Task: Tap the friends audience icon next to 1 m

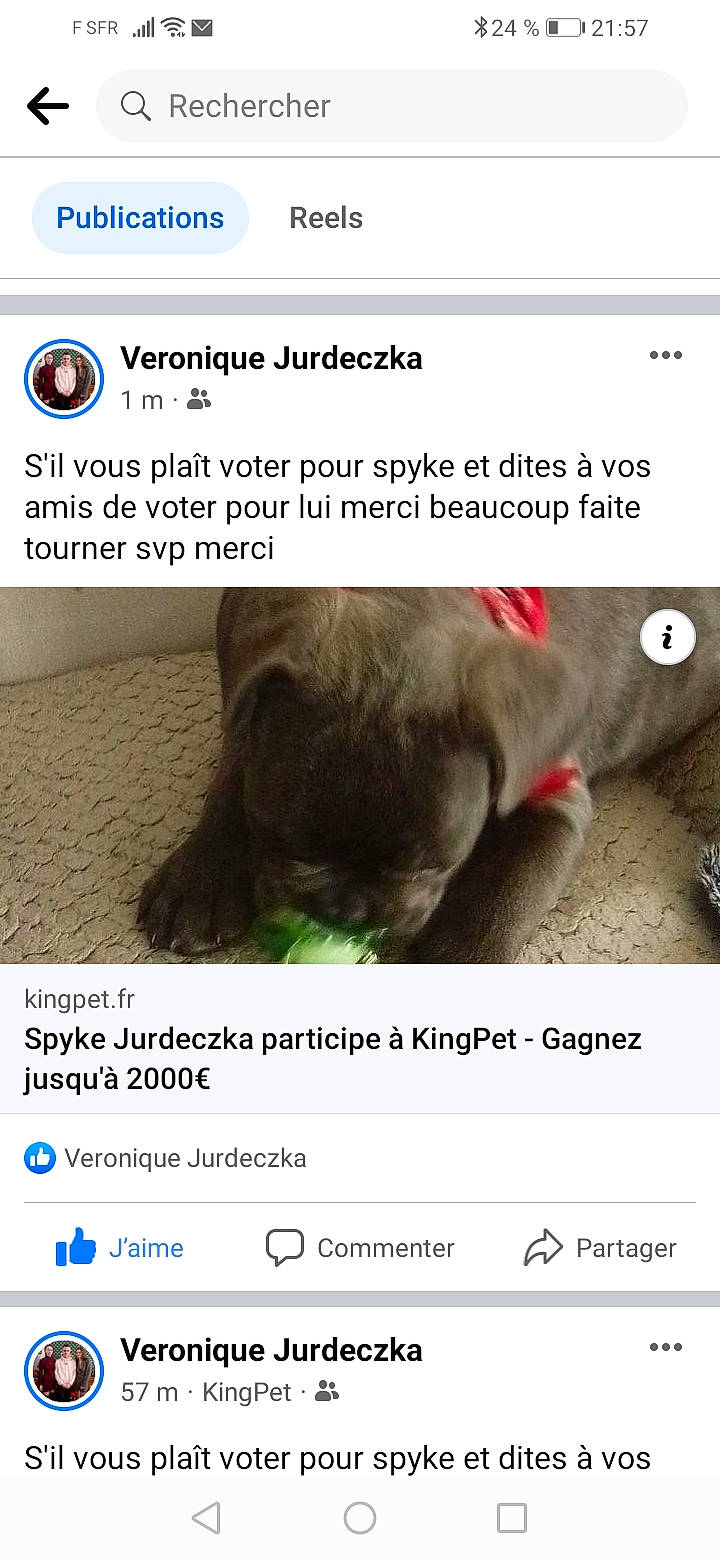Action: click(x=198, y=399)
